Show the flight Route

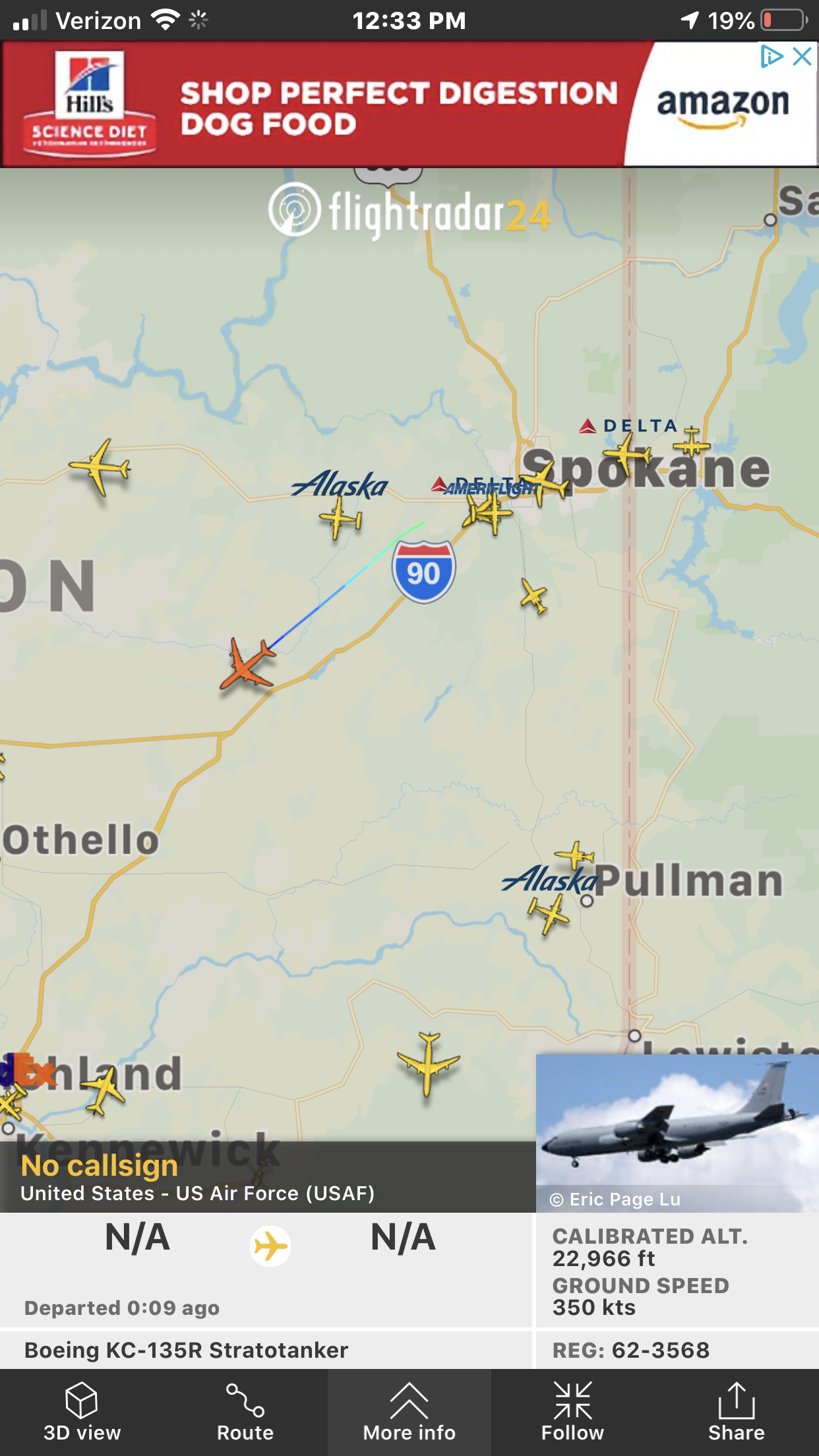[245, 1411]
